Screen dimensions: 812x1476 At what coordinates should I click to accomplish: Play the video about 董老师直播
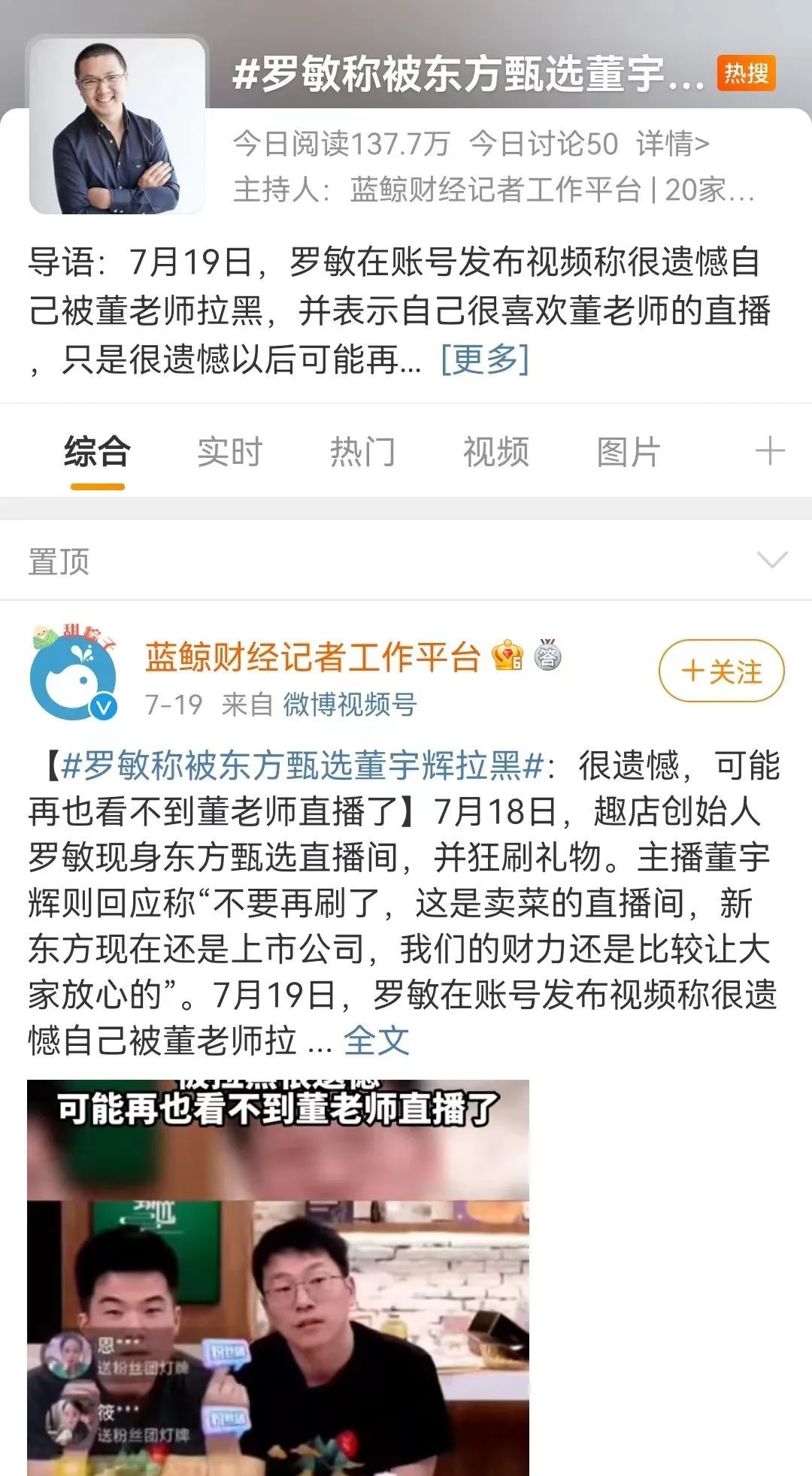278,1278
